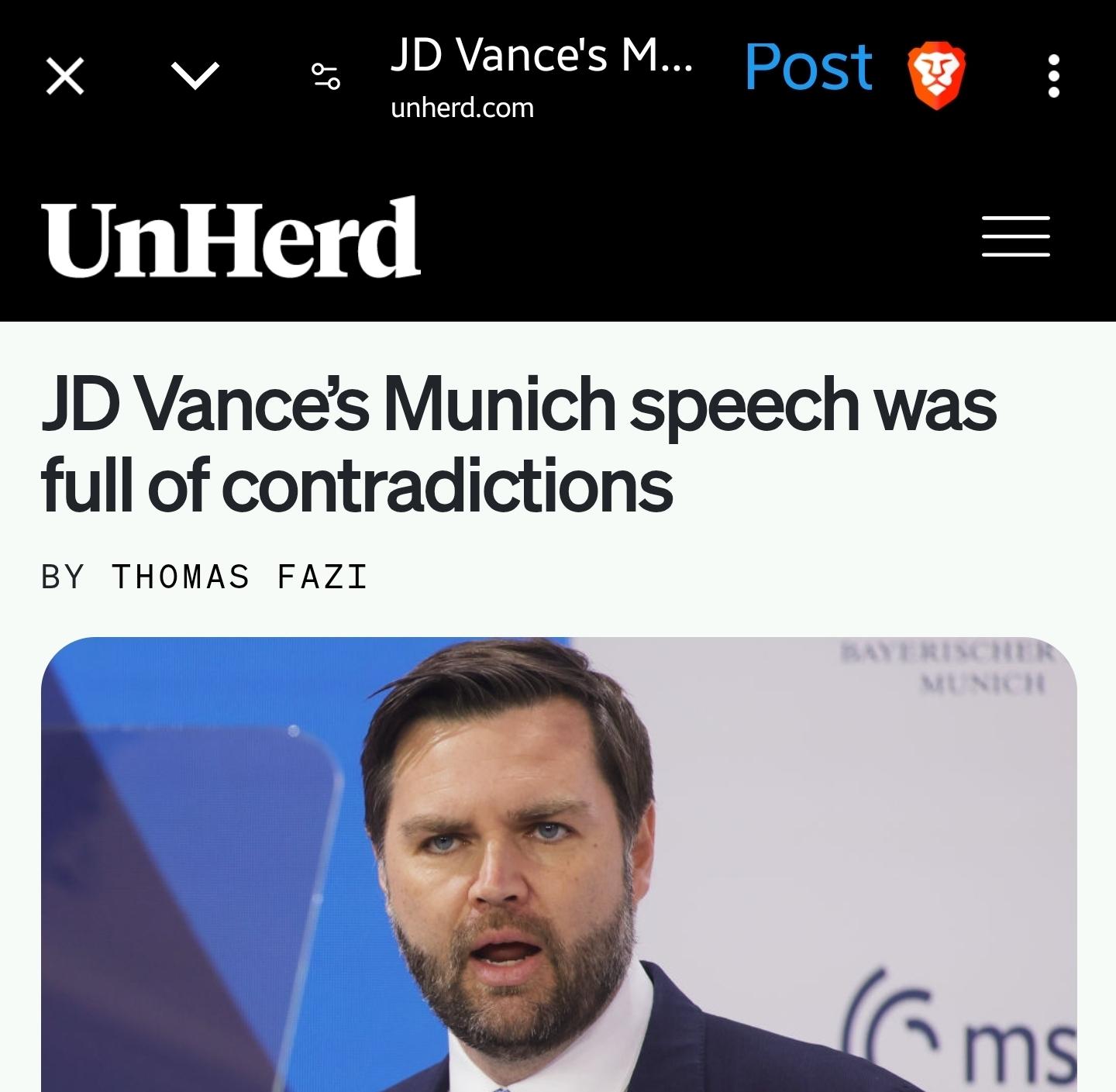Open the UnHerd hamburger menu
Screen dimensions: 1116x1092
click(x=1015, y=236)
